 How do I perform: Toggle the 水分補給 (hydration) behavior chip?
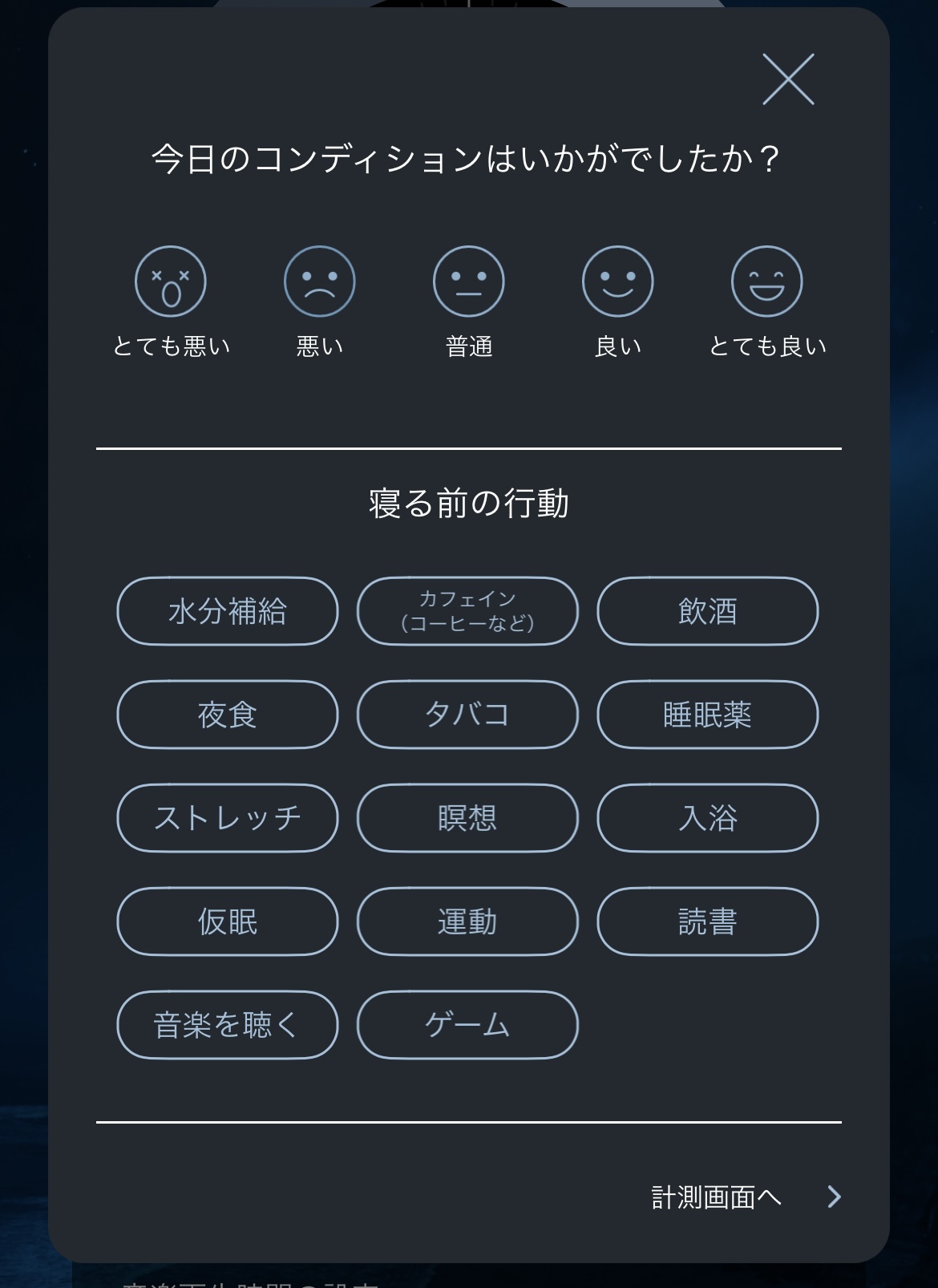pos(227,611)
